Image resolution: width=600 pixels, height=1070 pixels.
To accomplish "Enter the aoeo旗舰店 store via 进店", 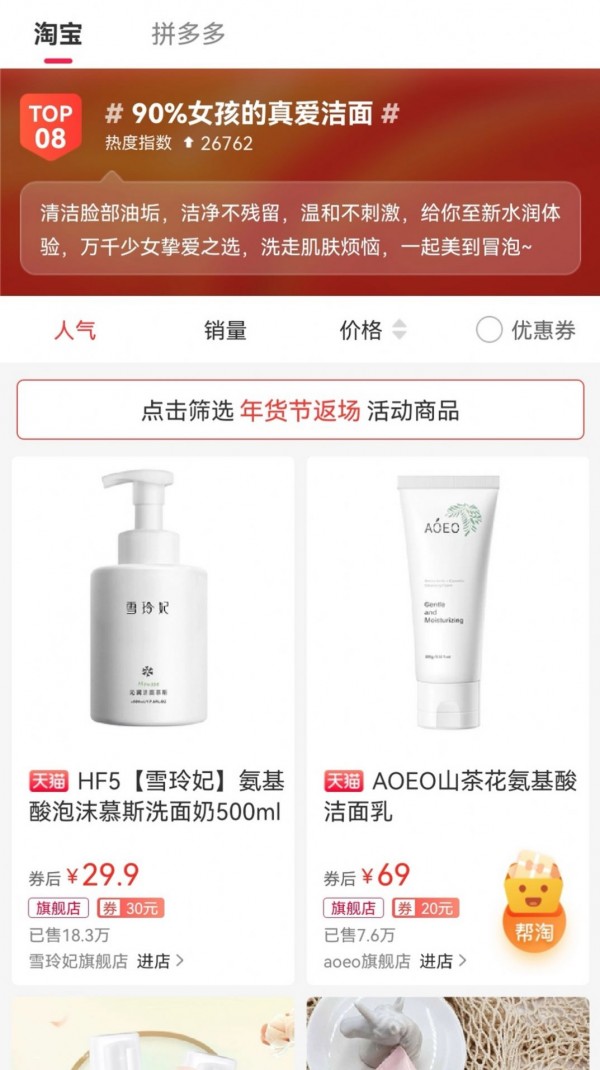I will 443,961.
